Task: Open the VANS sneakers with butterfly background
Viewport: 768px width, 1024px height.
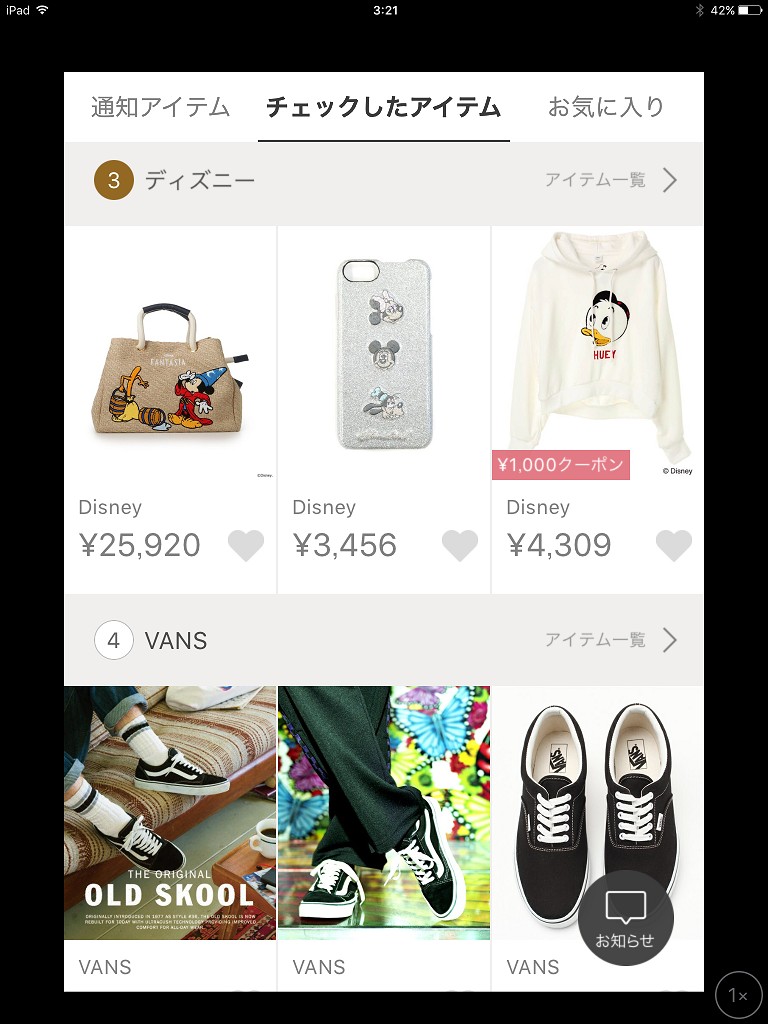Action: (384, 812)
